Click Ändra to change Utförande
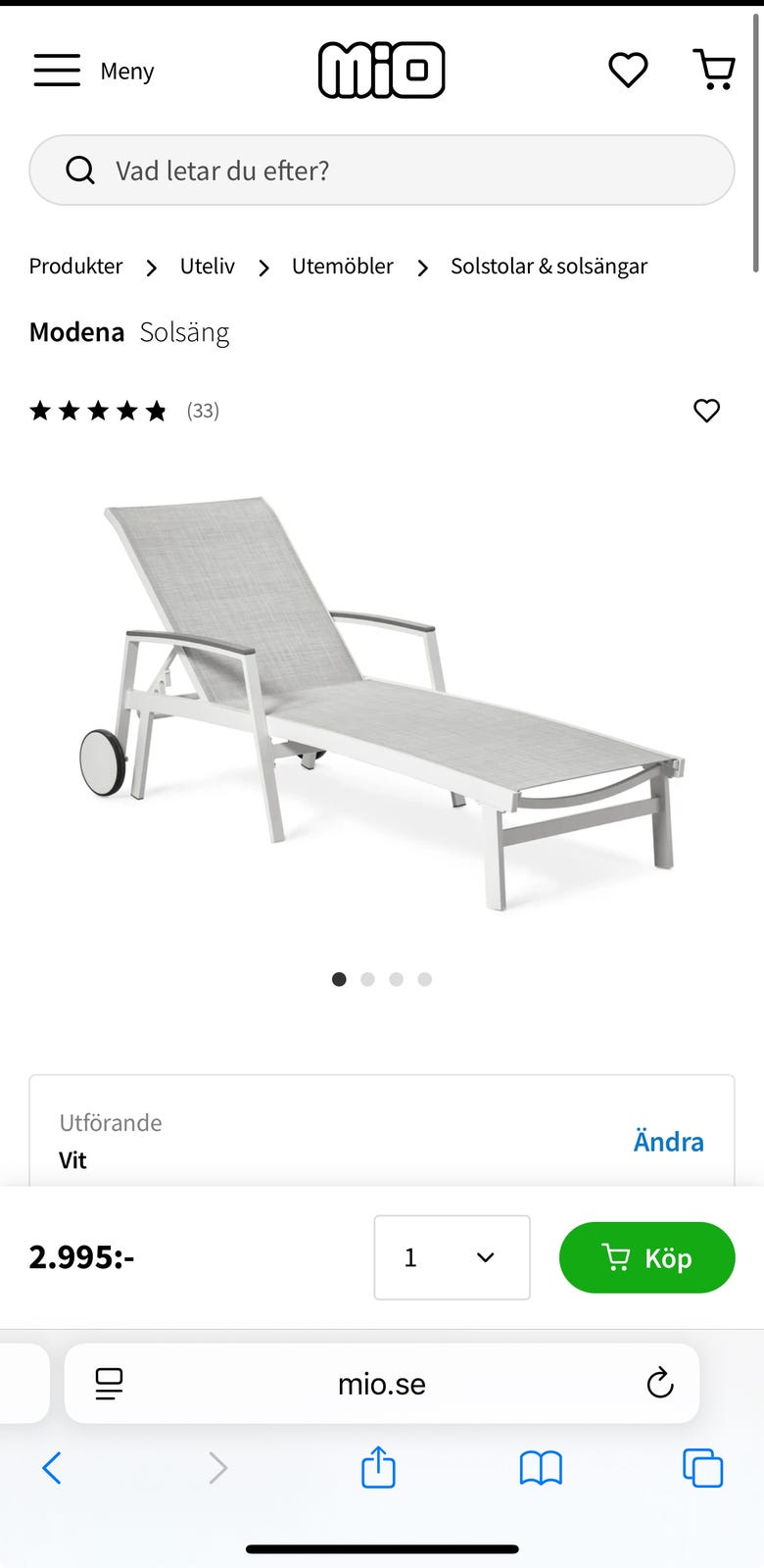This screenshot has height=1568, width=764. pyautogui.click(x=668, y=1141)
